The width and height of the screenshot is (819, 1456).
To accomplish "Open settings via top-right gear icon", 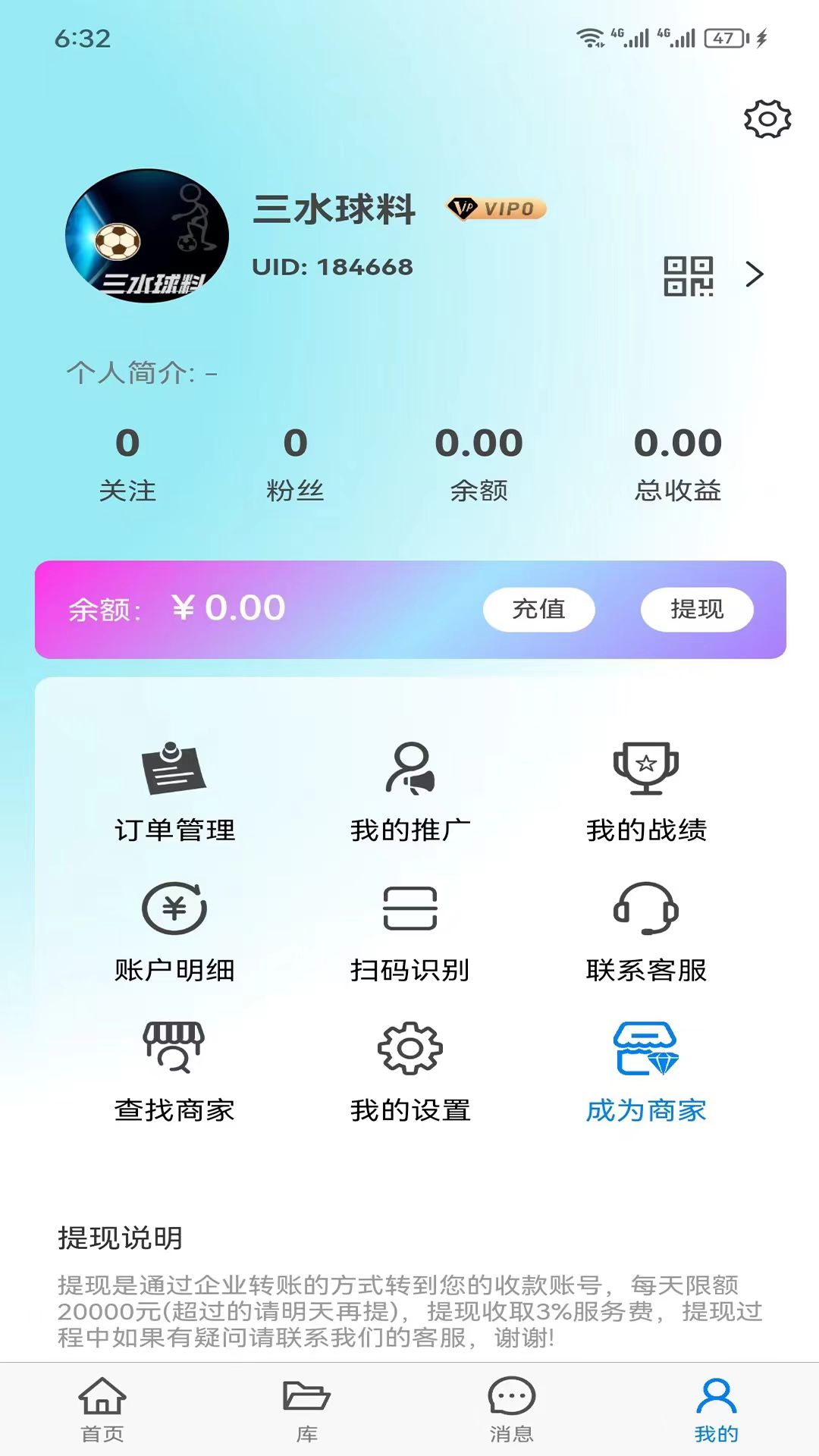I will (x=768, y=118).
